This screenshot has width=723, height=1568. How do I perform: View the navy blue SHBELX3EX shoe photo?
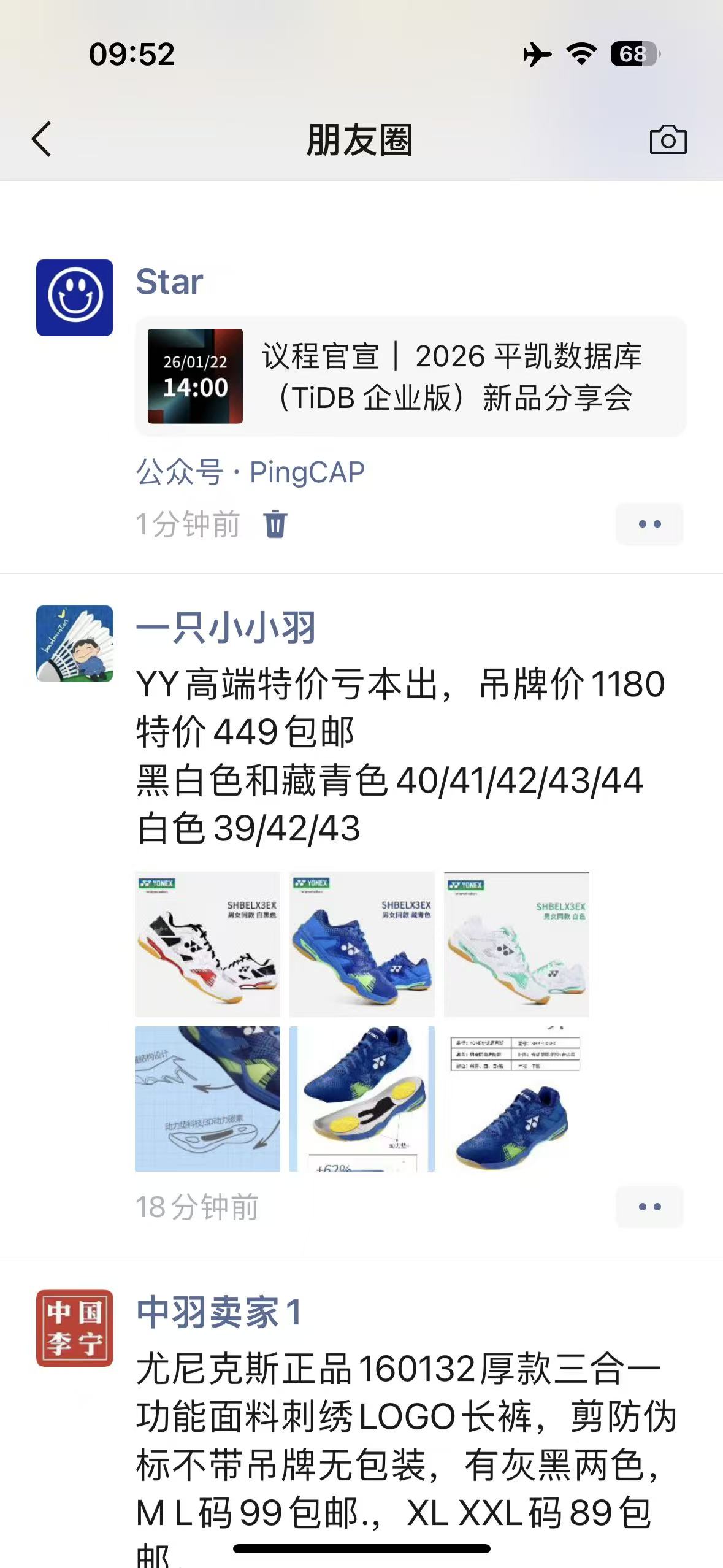tap(362, 944)
